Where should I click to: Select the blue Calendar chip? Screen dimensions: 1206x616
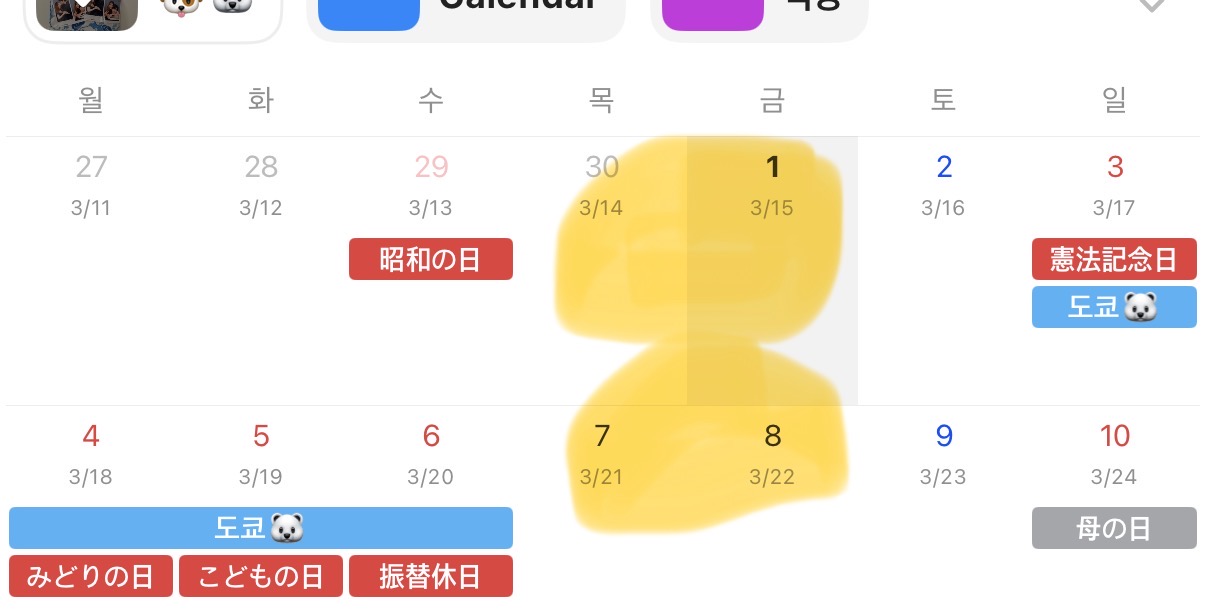coord(465,16)
